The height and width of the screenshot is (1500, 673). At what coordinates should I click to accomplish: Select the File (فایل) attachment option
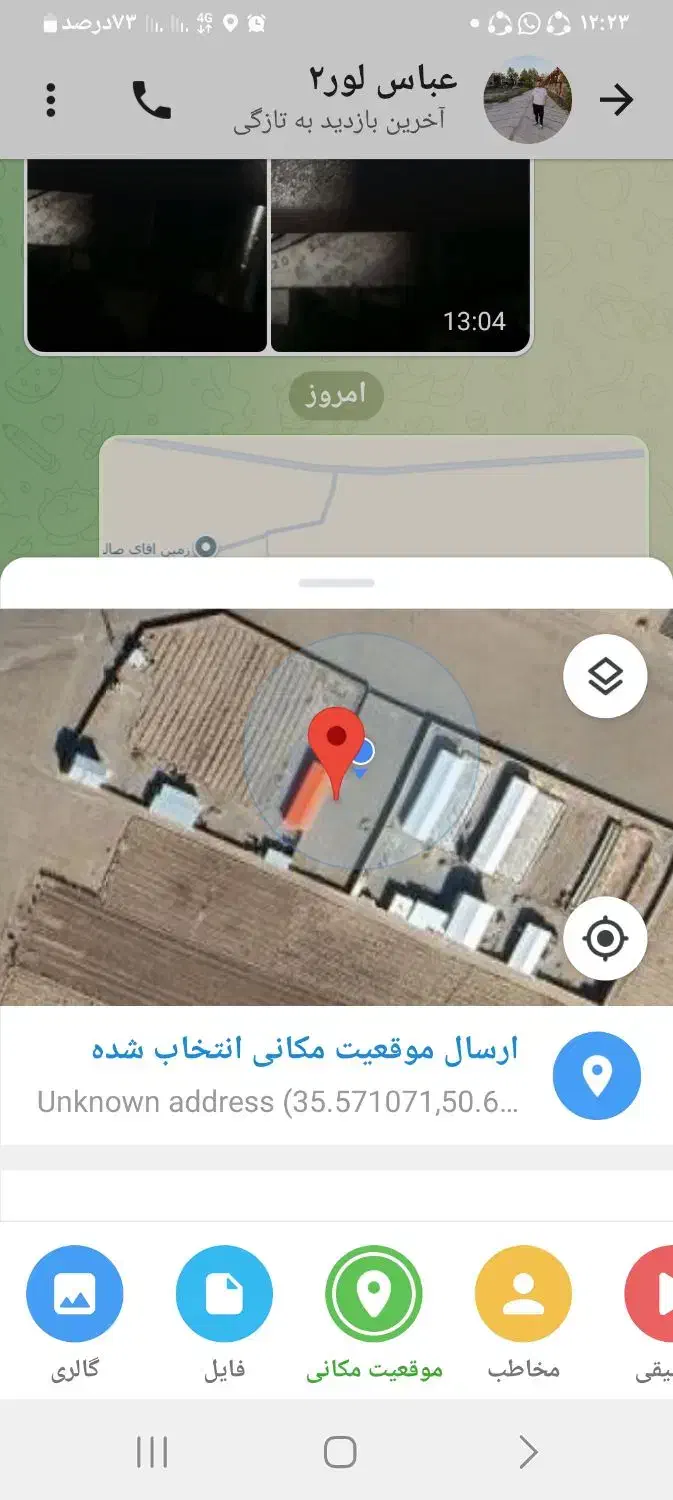(x=224, y=1294)
